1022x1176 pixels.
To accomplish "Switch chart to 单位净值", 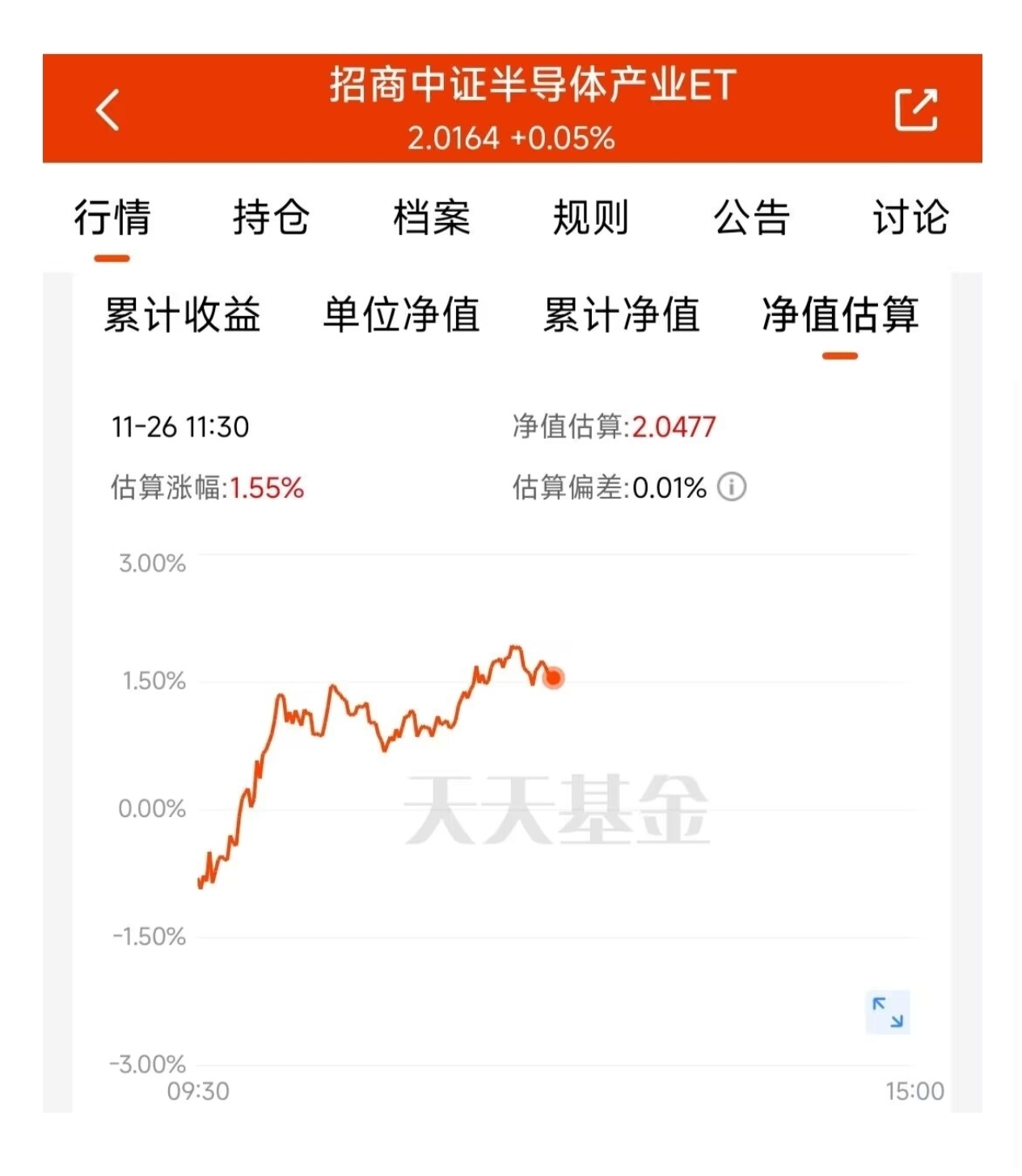I will (x=401, y=314).
